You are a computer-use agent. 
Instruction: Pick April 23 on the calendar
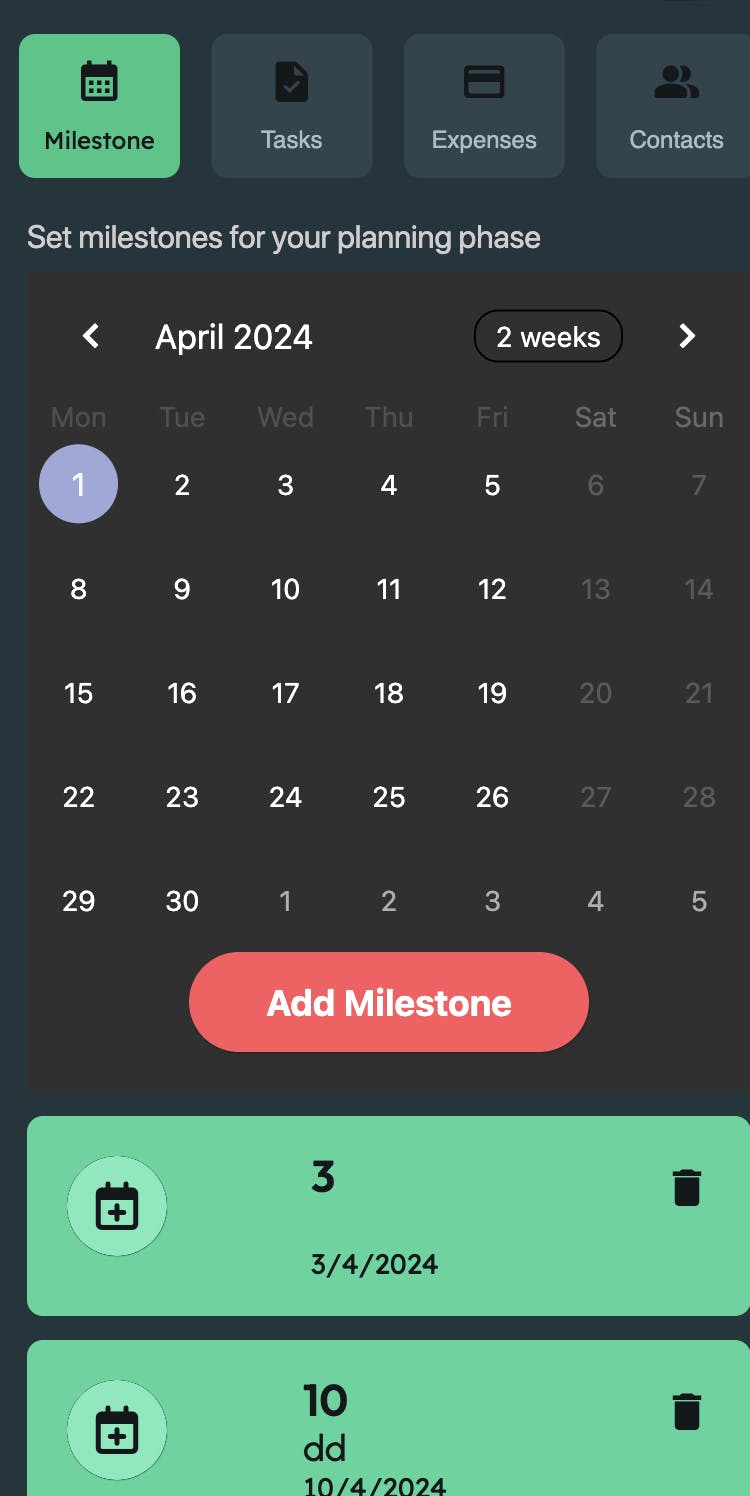[x=182, y=797]
